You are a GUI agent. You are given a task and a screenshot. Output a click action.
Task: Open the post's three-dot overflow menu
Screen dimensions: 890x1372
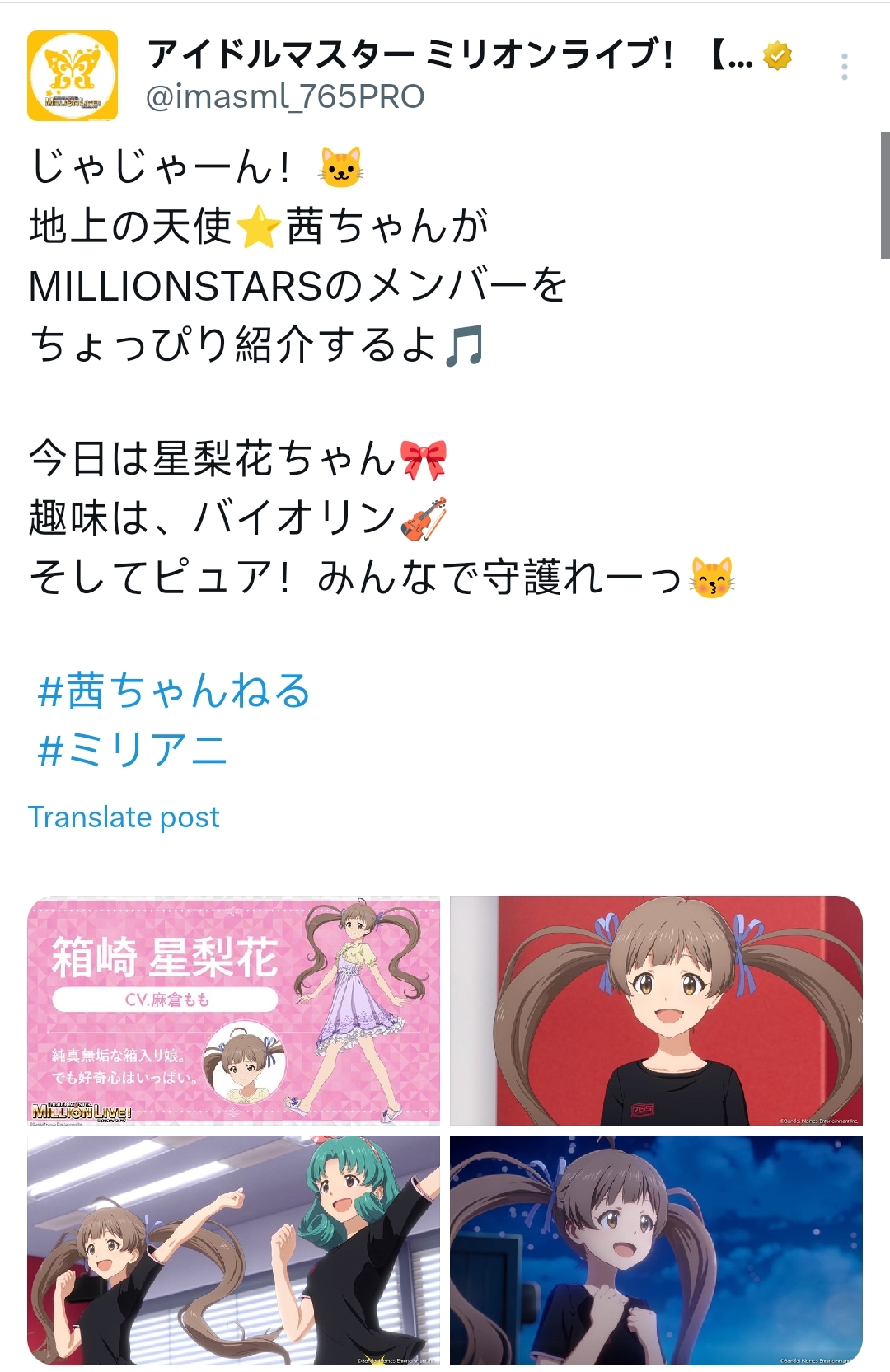[x=844, y=67]
